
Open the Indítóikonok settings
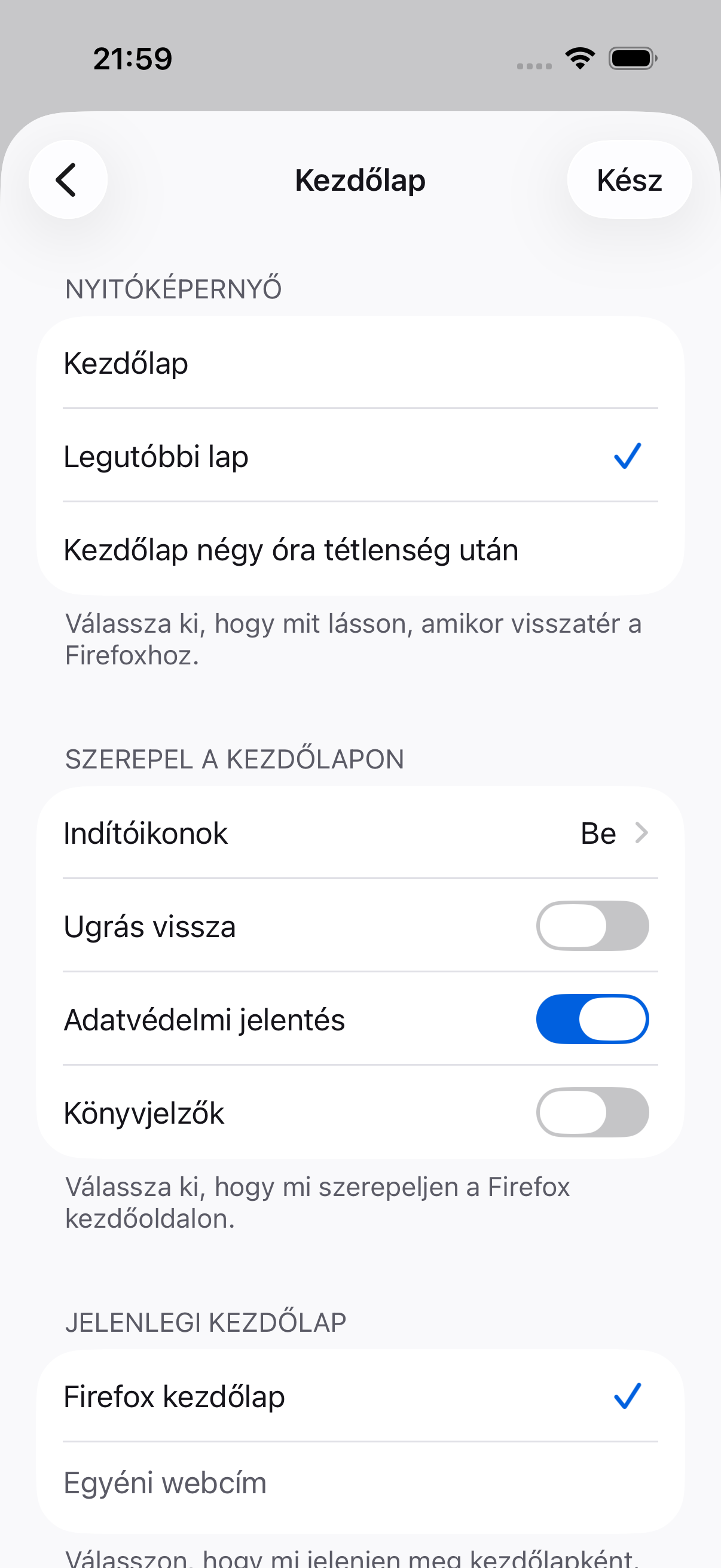(360, 832)
